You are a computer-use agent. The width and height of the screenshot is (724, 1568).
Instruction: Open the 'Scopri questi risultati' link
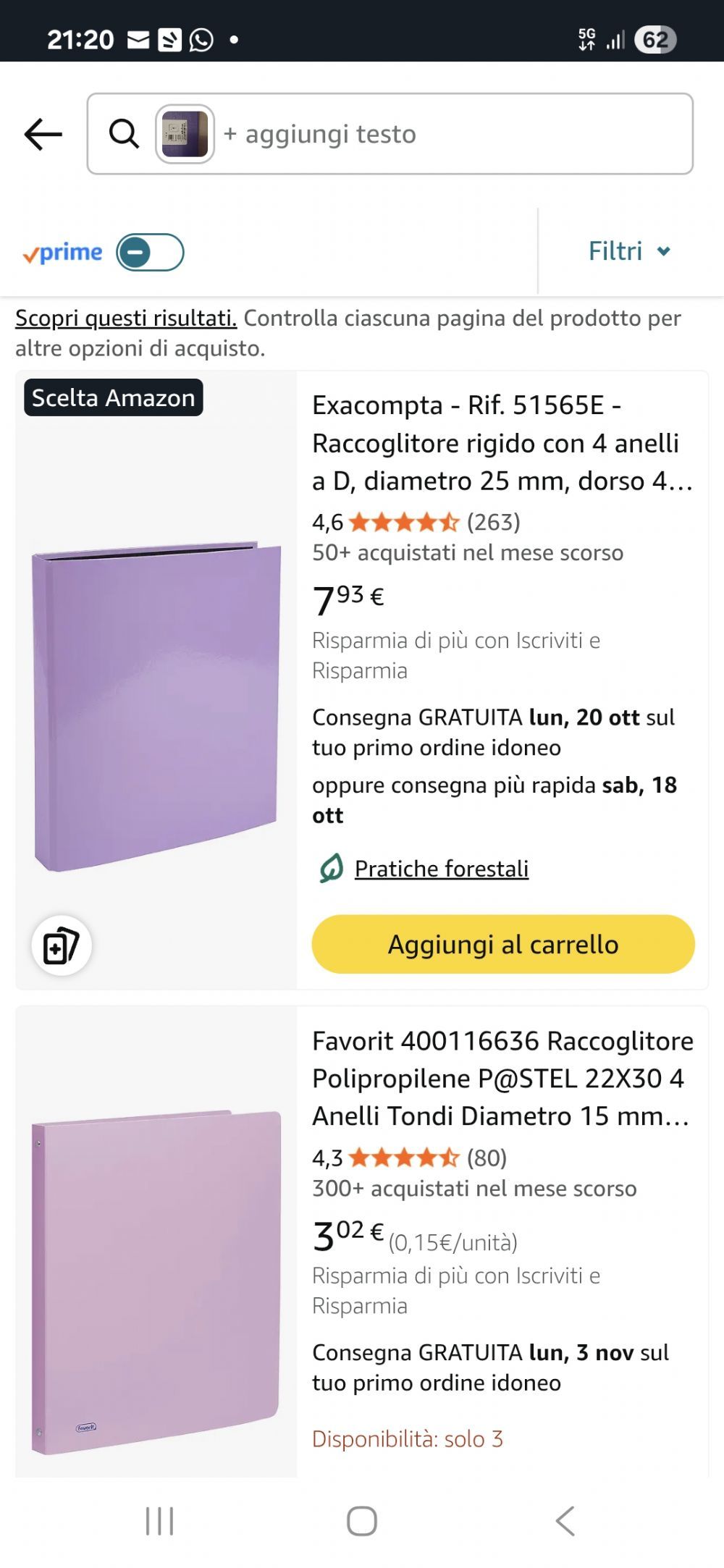click(126, 318)
